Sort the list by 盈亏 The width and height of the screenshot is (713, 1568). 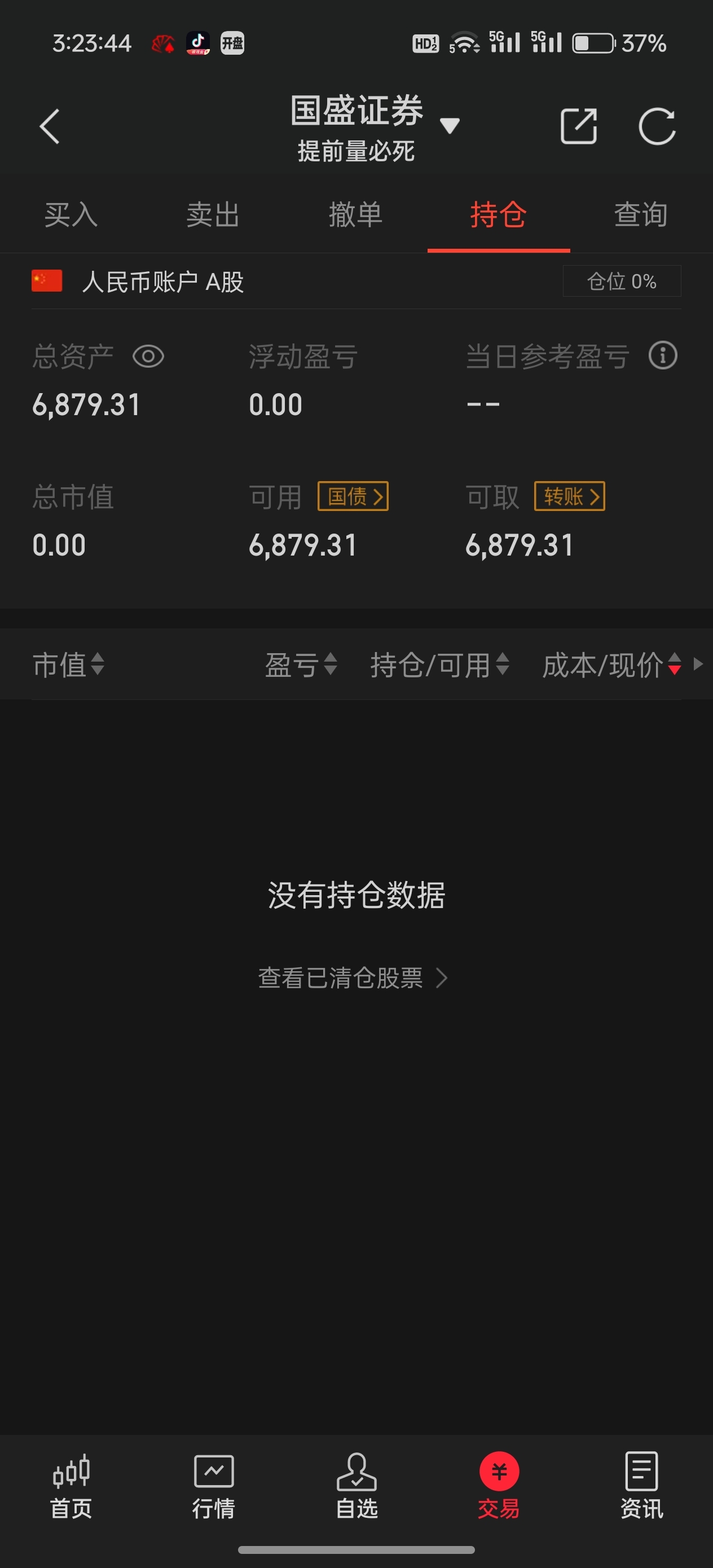coord(301,664)
